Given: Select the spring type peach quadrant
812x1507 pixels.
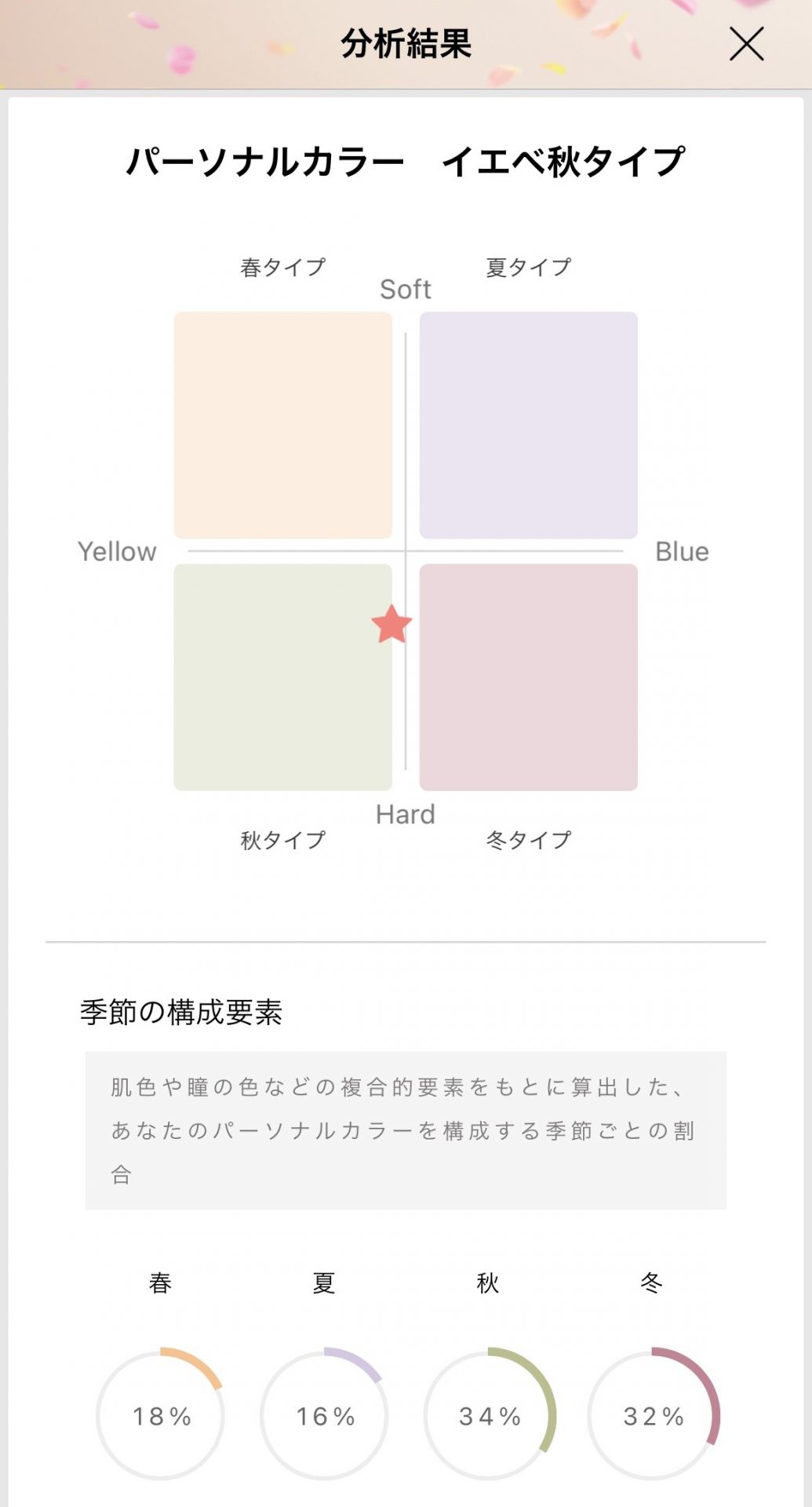Looking at the screenshot, I should [282, 424].
